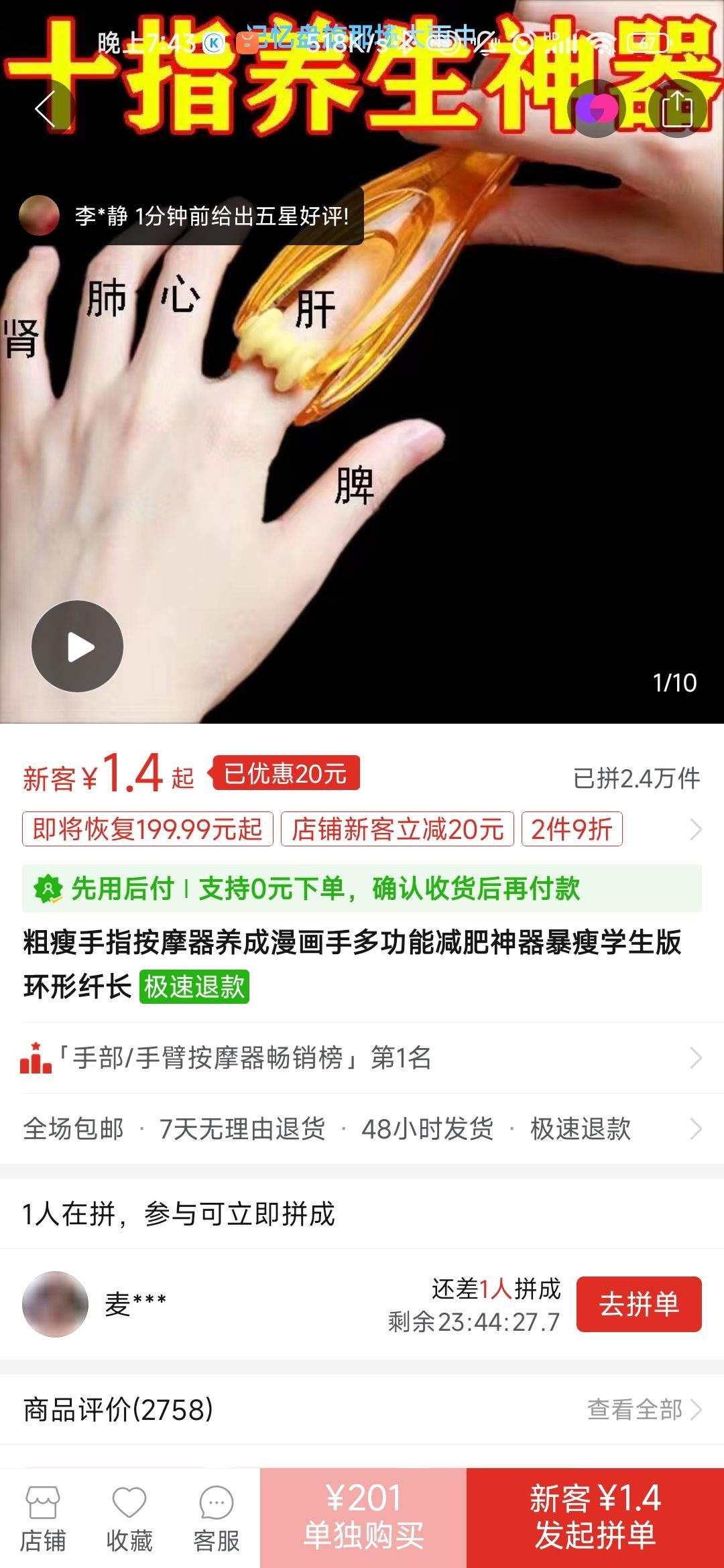Tap 去拼单 to join 麦***'s group
The height and width of the screenshot is (1568, 724).
(639, 1304)
